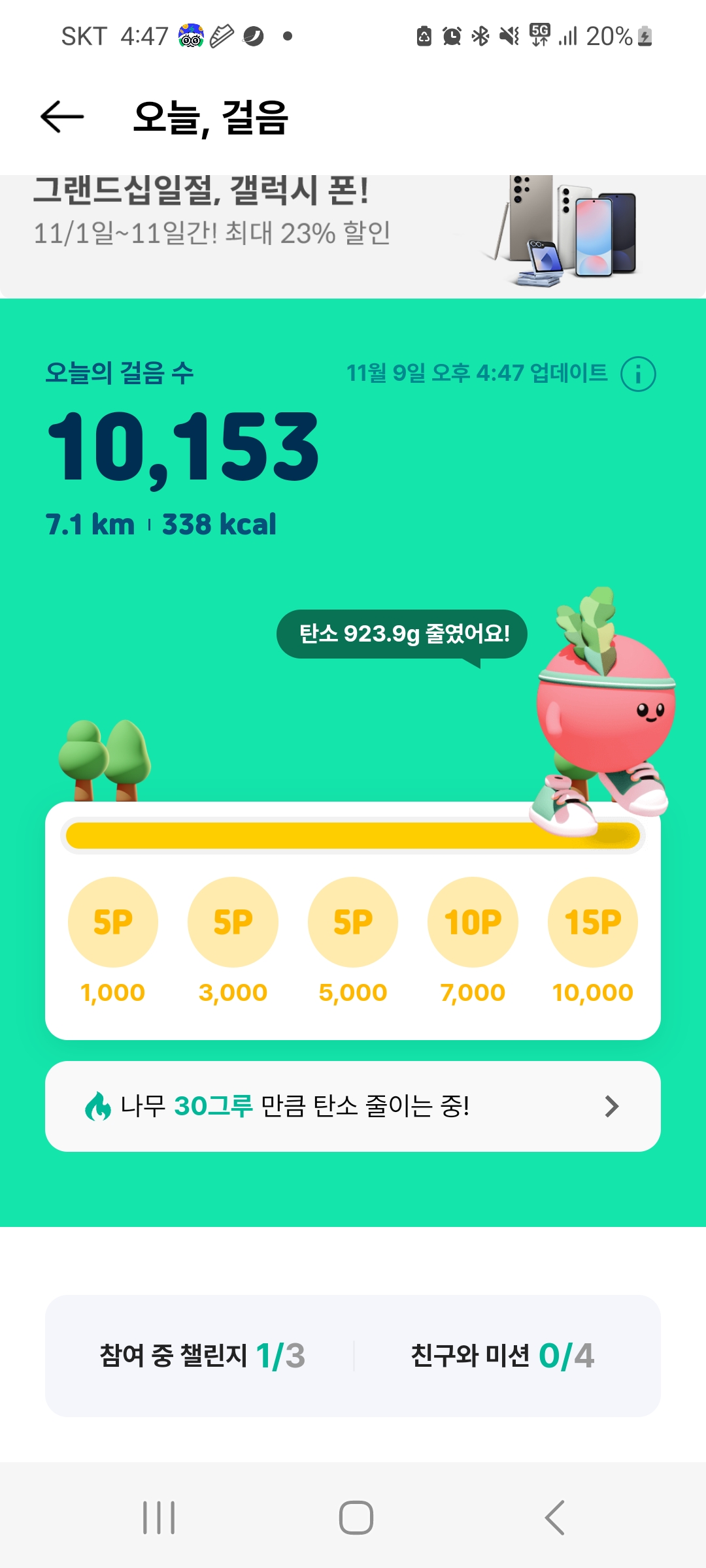Image resolution: width=706 pixels, height=1568 pixels.
Task: Claim the 5P reward for 5,000 steps
Action: click(x=353, y=922)
